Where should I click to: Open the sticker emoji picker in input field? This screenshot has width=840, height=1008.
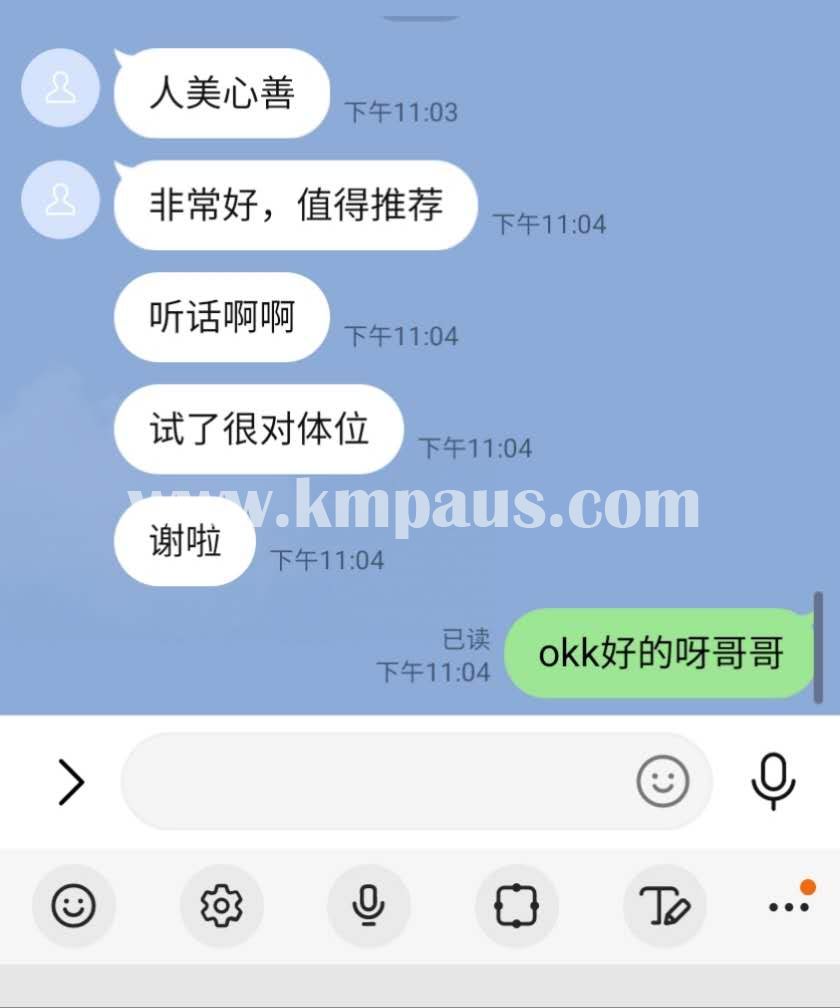(663, 781)
